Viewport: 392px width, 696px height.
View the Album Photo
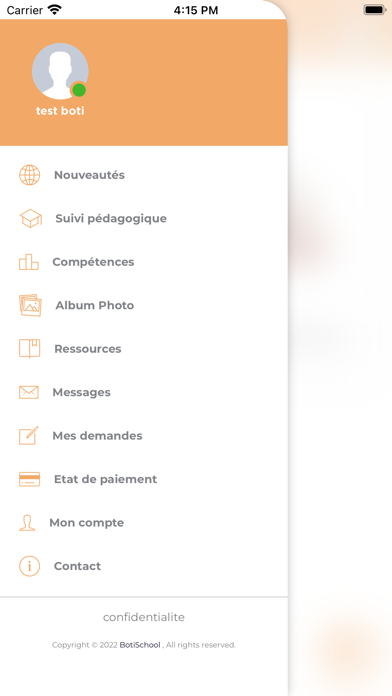[143, 305]
